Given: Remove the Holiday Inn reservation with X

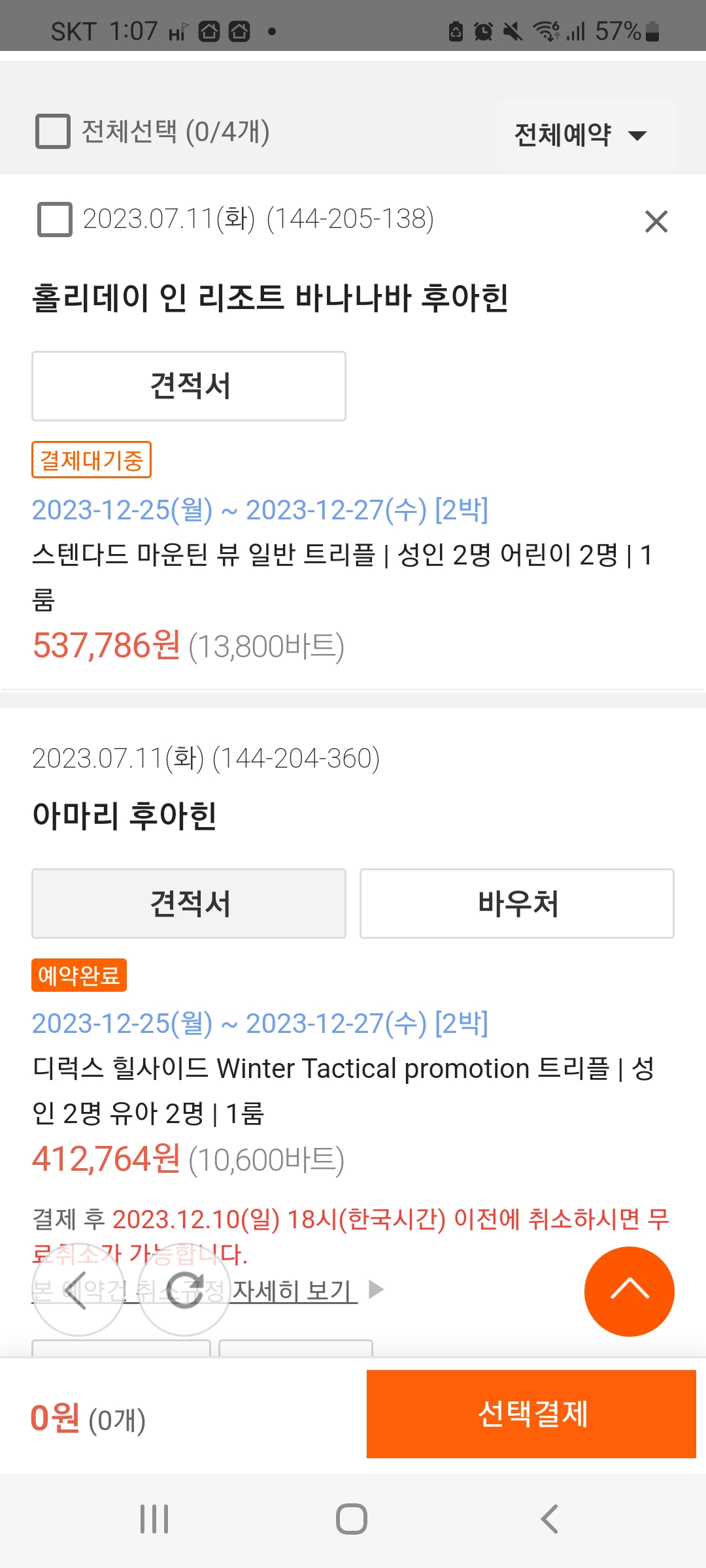Looking at the screenshot, I should [x=656, y=221].
